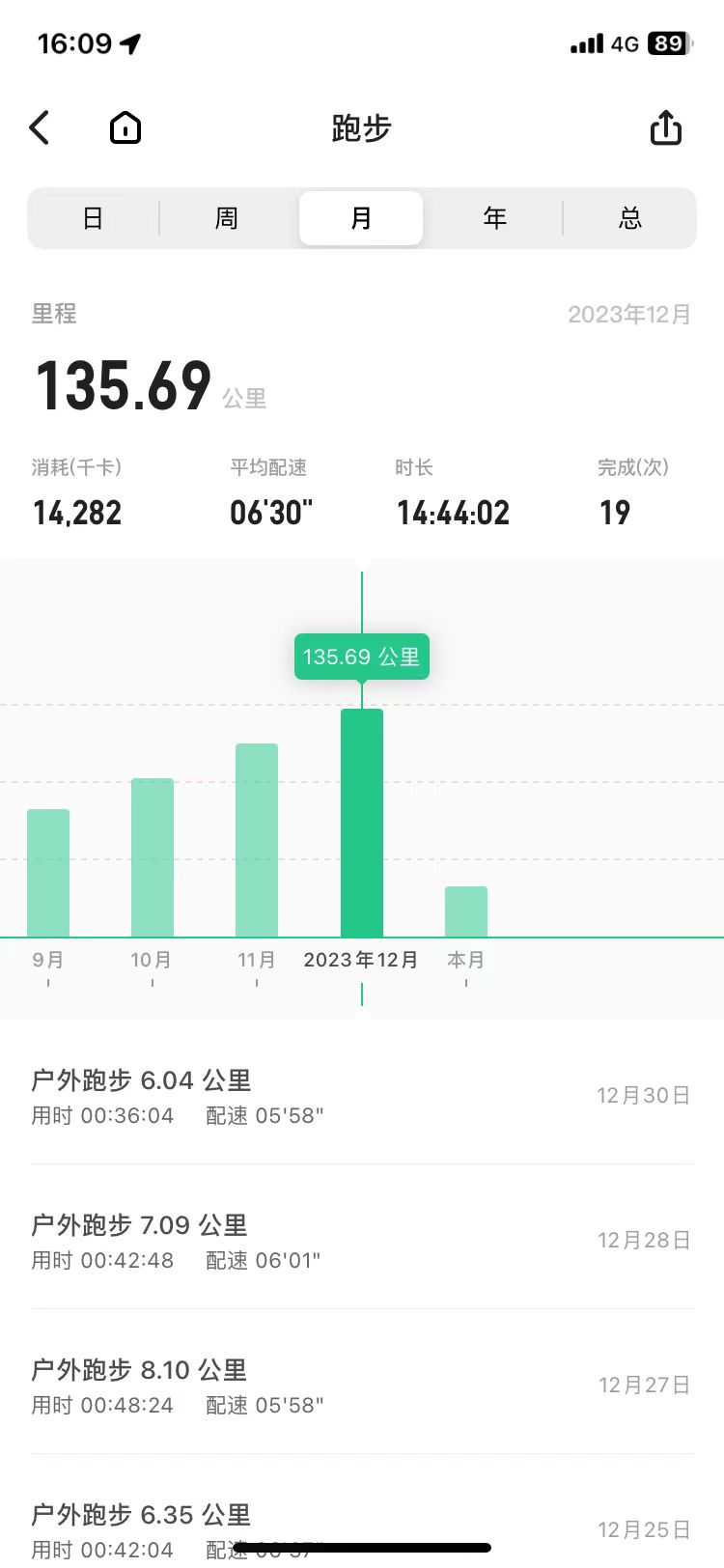Open the 6.04 公里 run on 12月30日

click(x=361, y=1096)
